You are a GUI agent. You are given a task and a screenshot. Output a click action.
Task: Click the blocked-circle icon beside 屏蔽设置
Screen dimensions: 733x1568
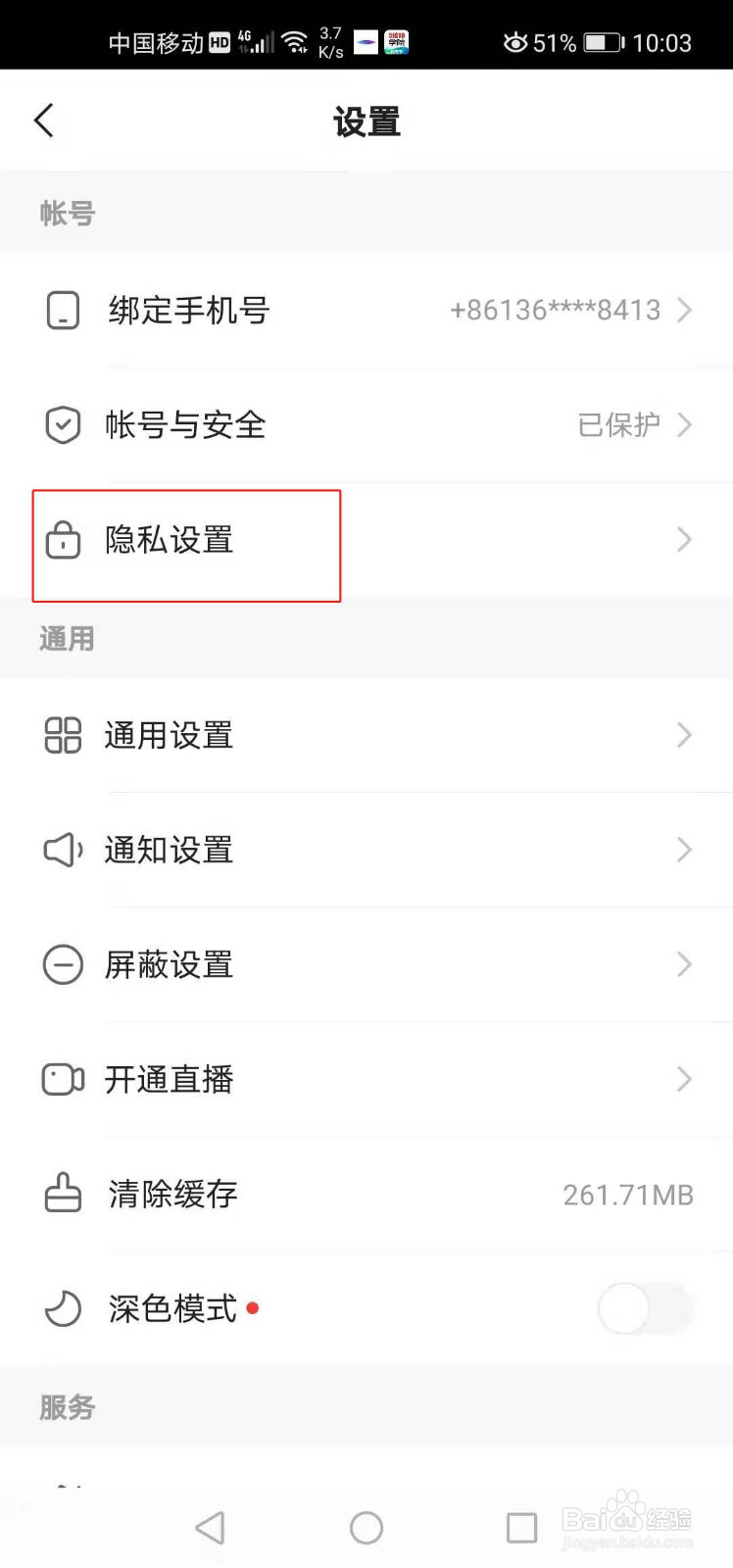63,964
